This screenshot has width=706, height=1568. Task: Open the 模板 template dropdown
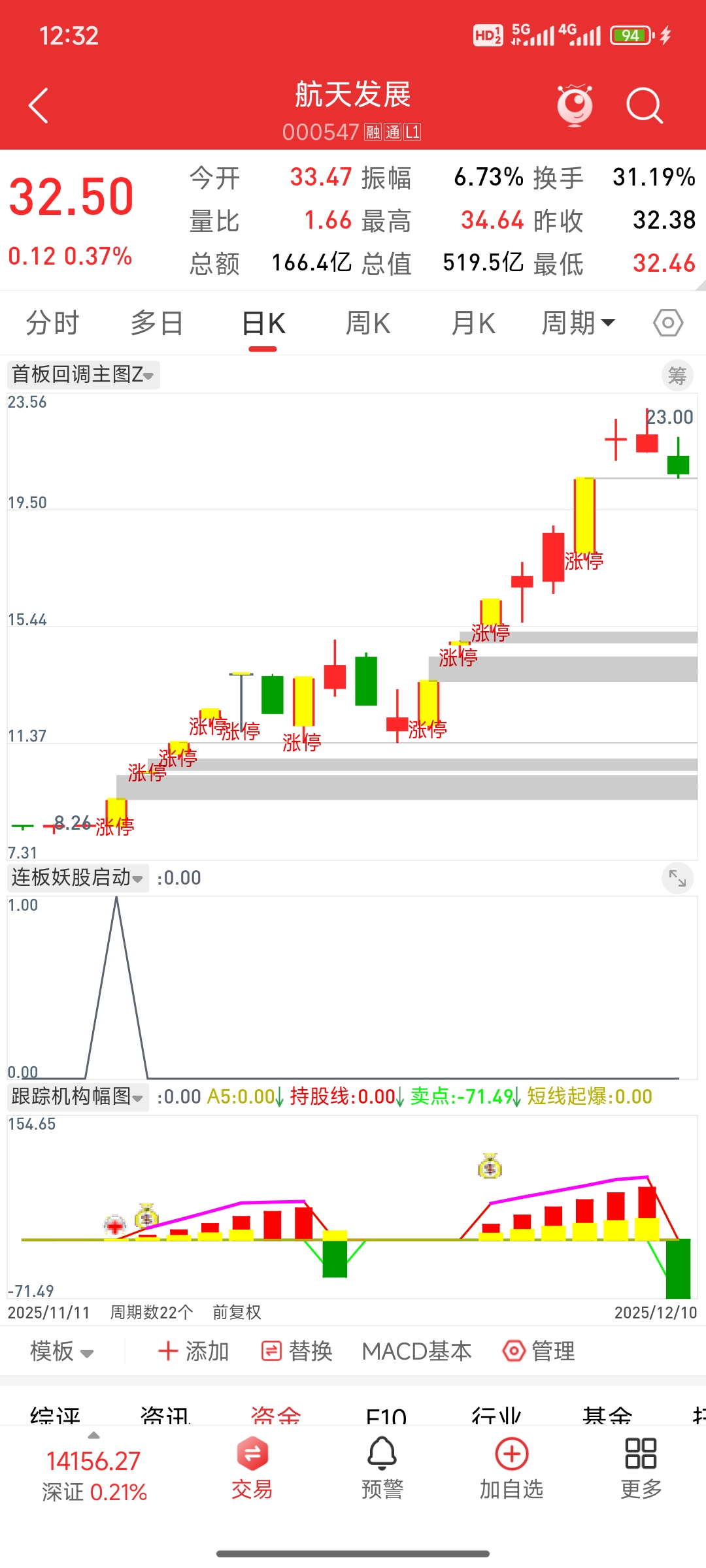point(62,1351)
